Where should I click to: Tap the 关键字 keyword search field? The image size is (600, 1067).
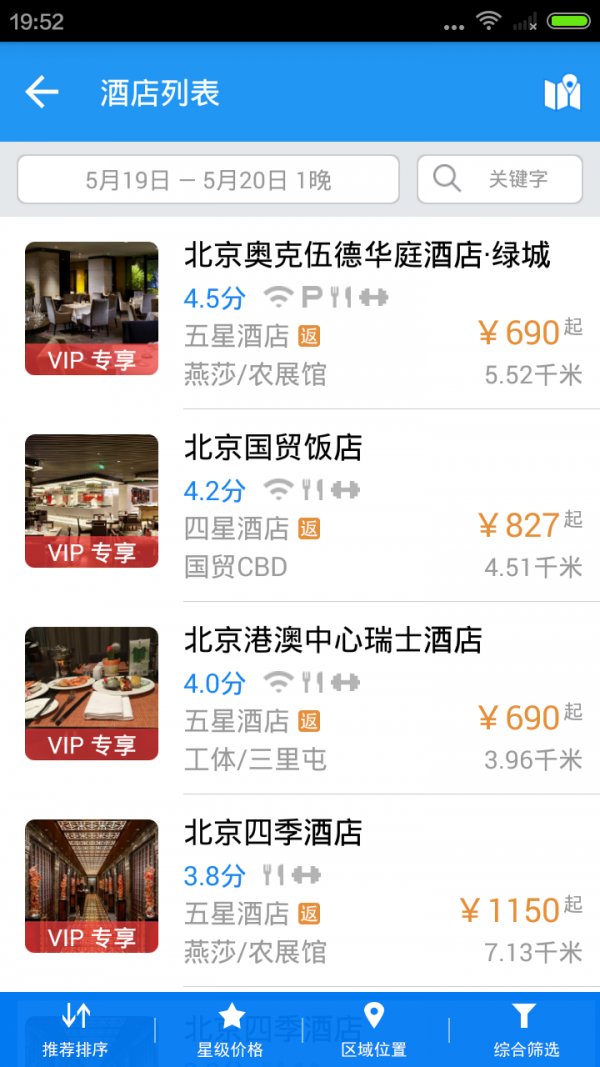pyautogui.click(x=499, y=180)
